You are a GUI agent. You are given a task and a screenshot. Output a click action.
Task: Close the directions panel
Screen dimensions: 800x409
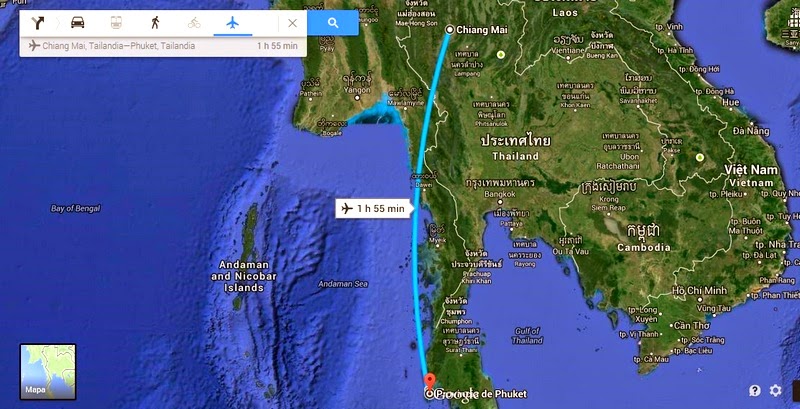click(x=292, y=22)
